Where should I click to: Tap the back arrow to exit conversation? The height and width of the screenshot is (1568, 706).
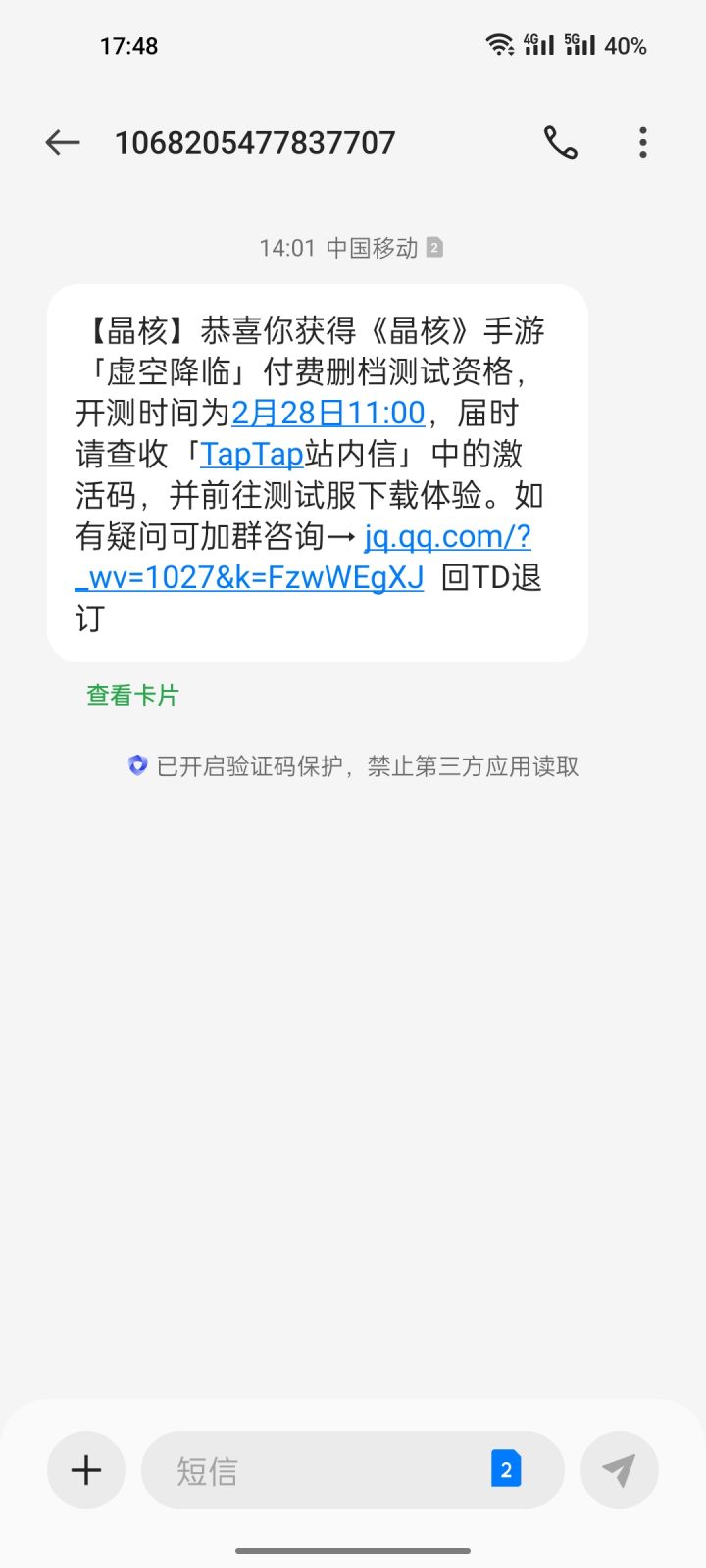(62, 142)
